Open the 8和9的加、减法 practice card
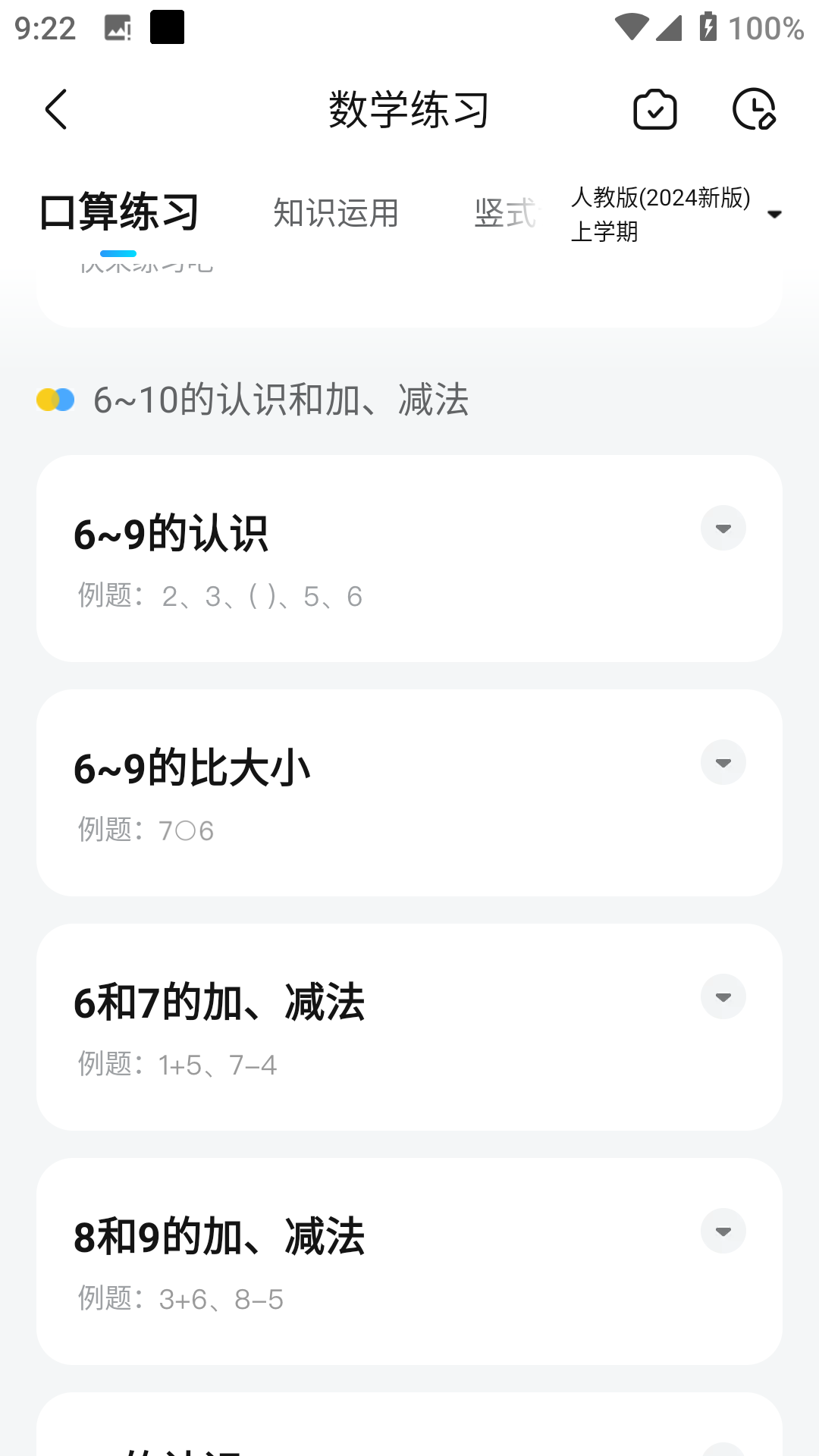This screenshot has height=1456, width=819. tap(364, 1262)
